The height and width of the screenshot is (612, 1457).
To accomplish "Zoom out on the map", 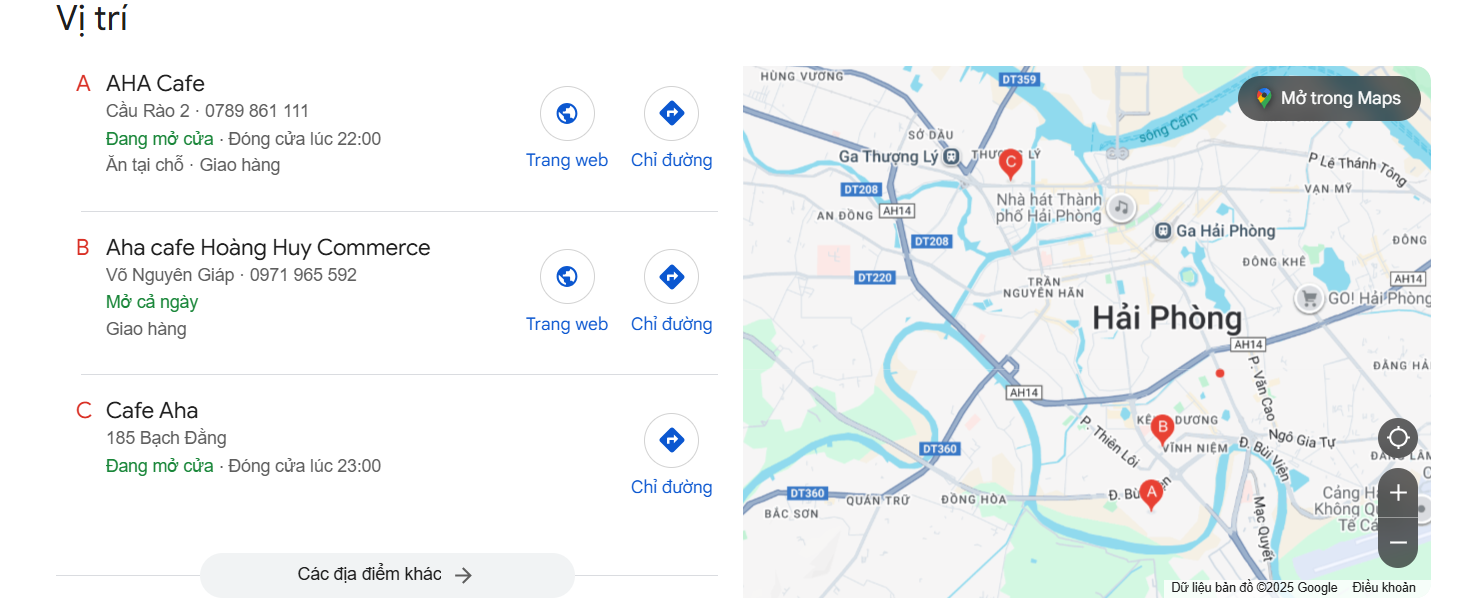I will tap(1397, 543).
